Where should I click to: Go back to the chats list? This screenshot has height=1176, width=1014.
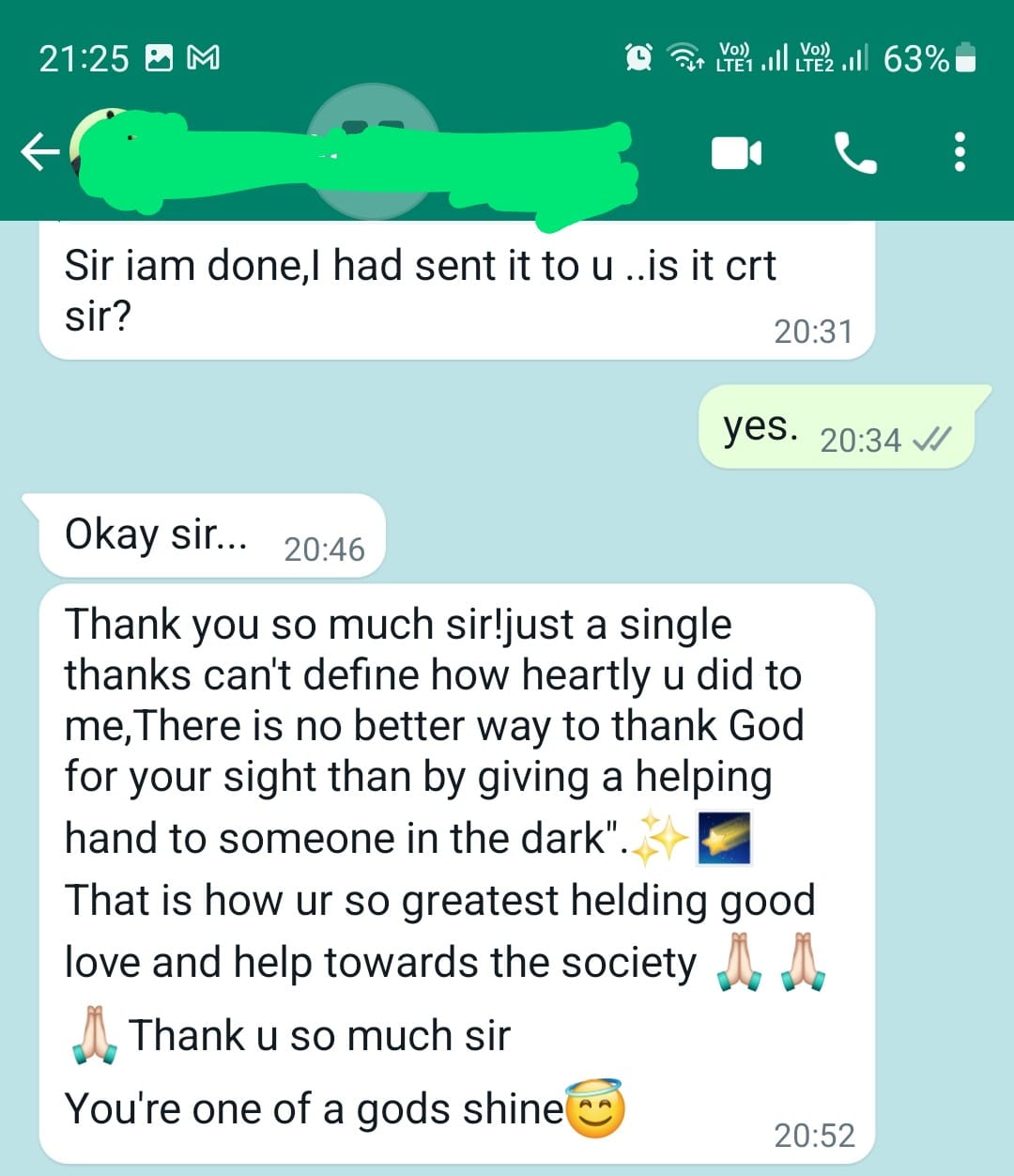coord(39,152)
